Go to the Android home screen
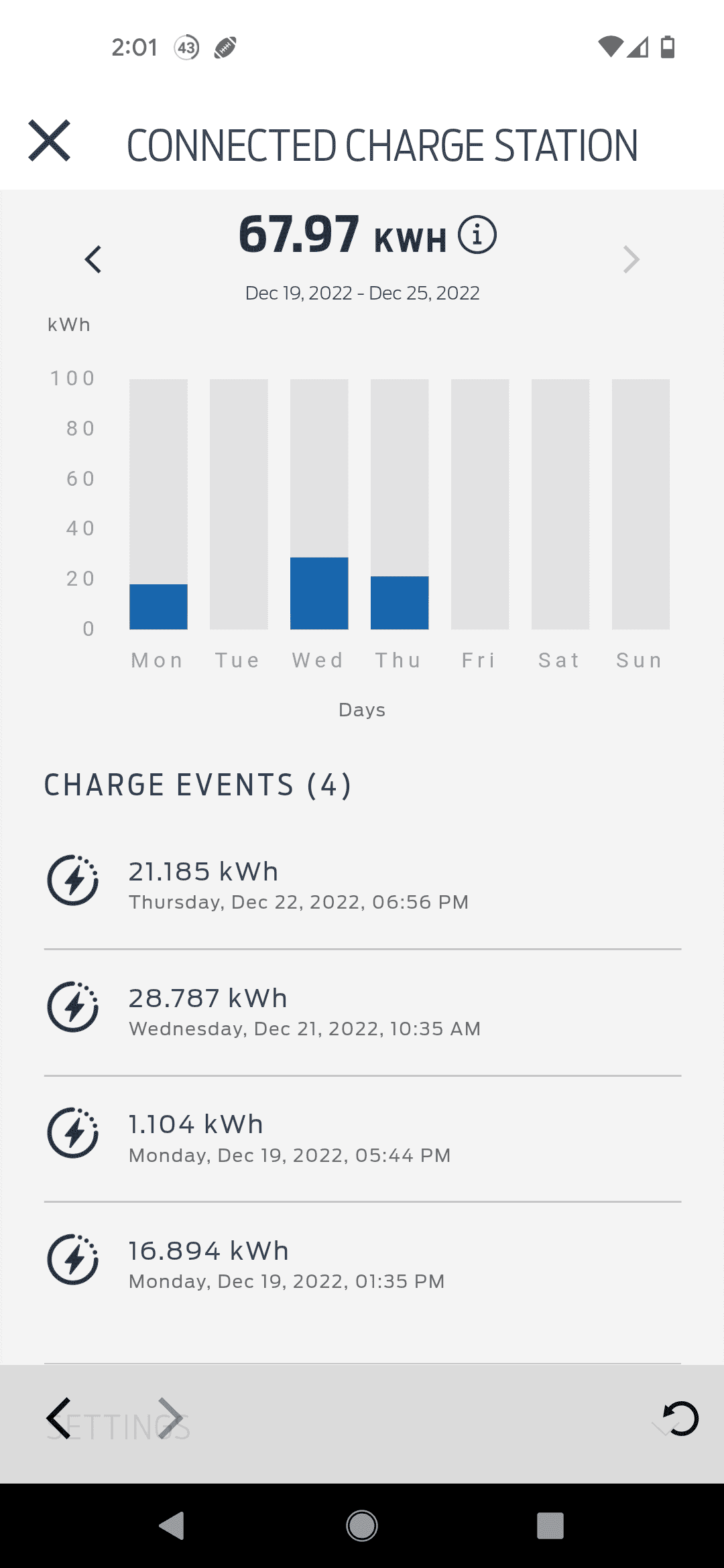Viewport: 724px width, 1568px height. click(x=362, y=1526)
